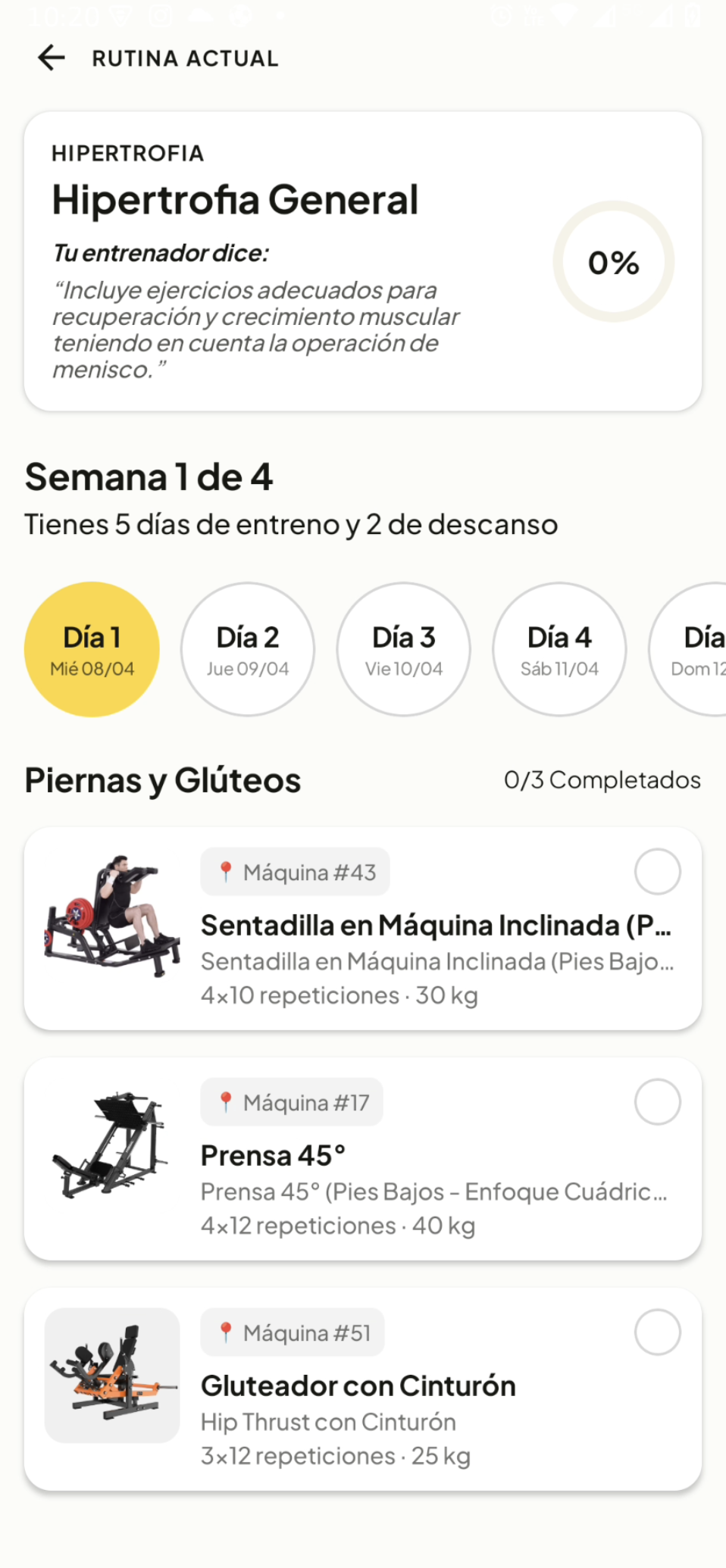Check off the Prensa 45° exercise
The height and width of the screenshot is (1568, 726).
[657, 1102]
